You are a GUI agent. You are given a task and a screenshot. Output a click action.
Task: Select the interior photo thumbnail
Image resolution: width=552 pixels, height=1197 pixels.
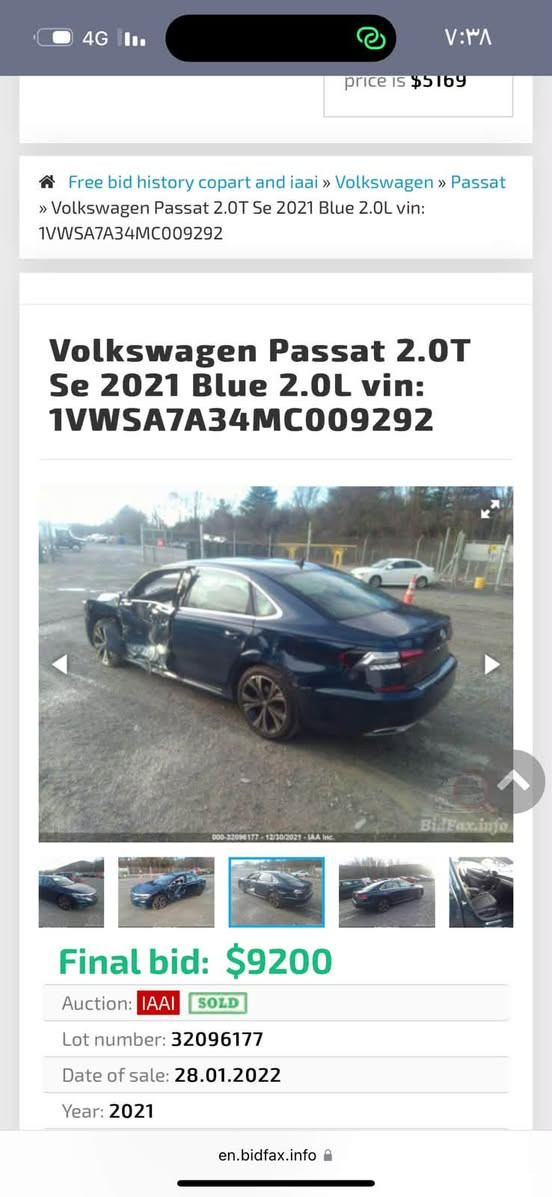pos(481,892)
